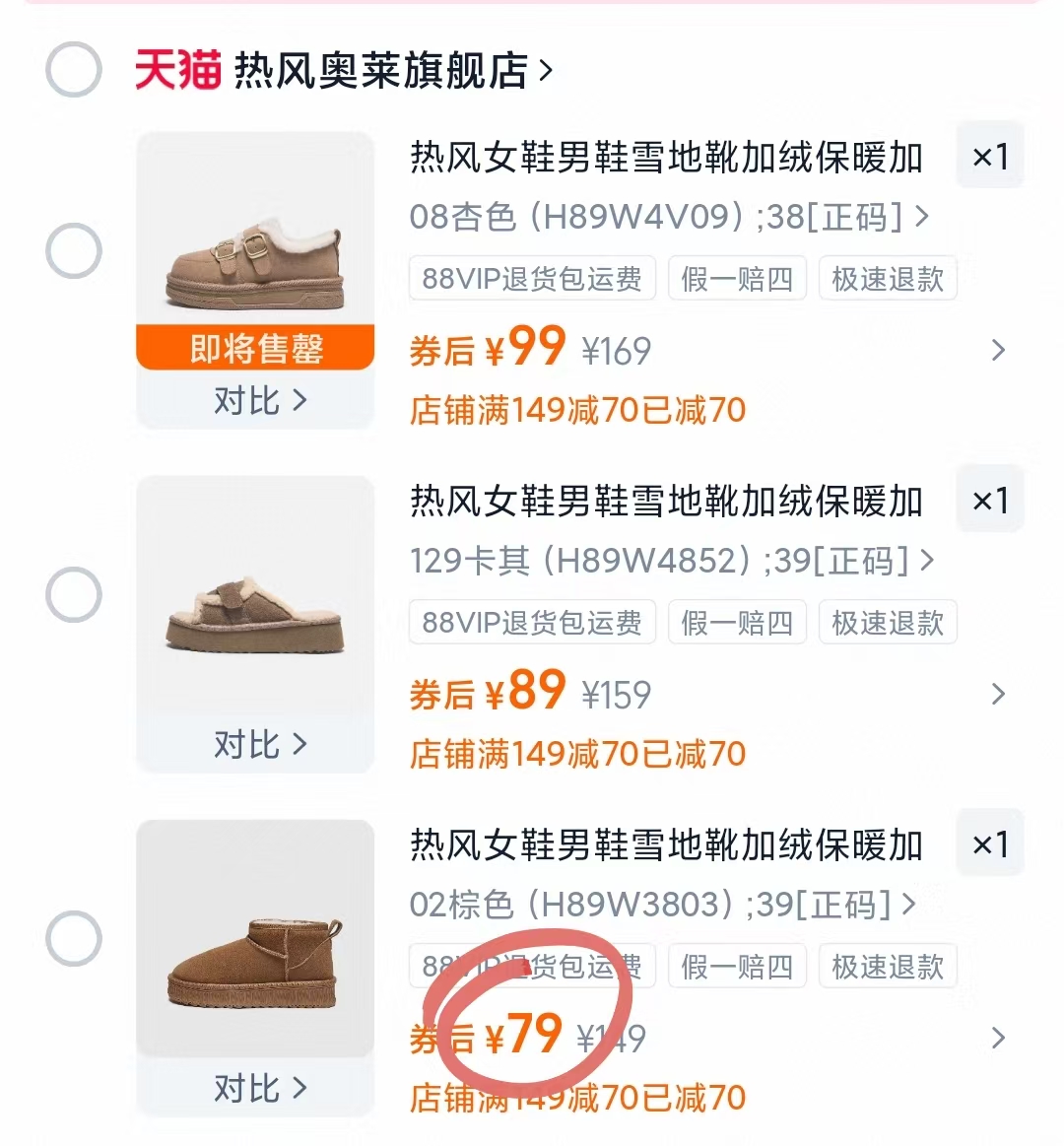Click 店铺满149减70 promotion text on first item
The height and width of the screenshot is (1146, 1064).
click(576, 410)
